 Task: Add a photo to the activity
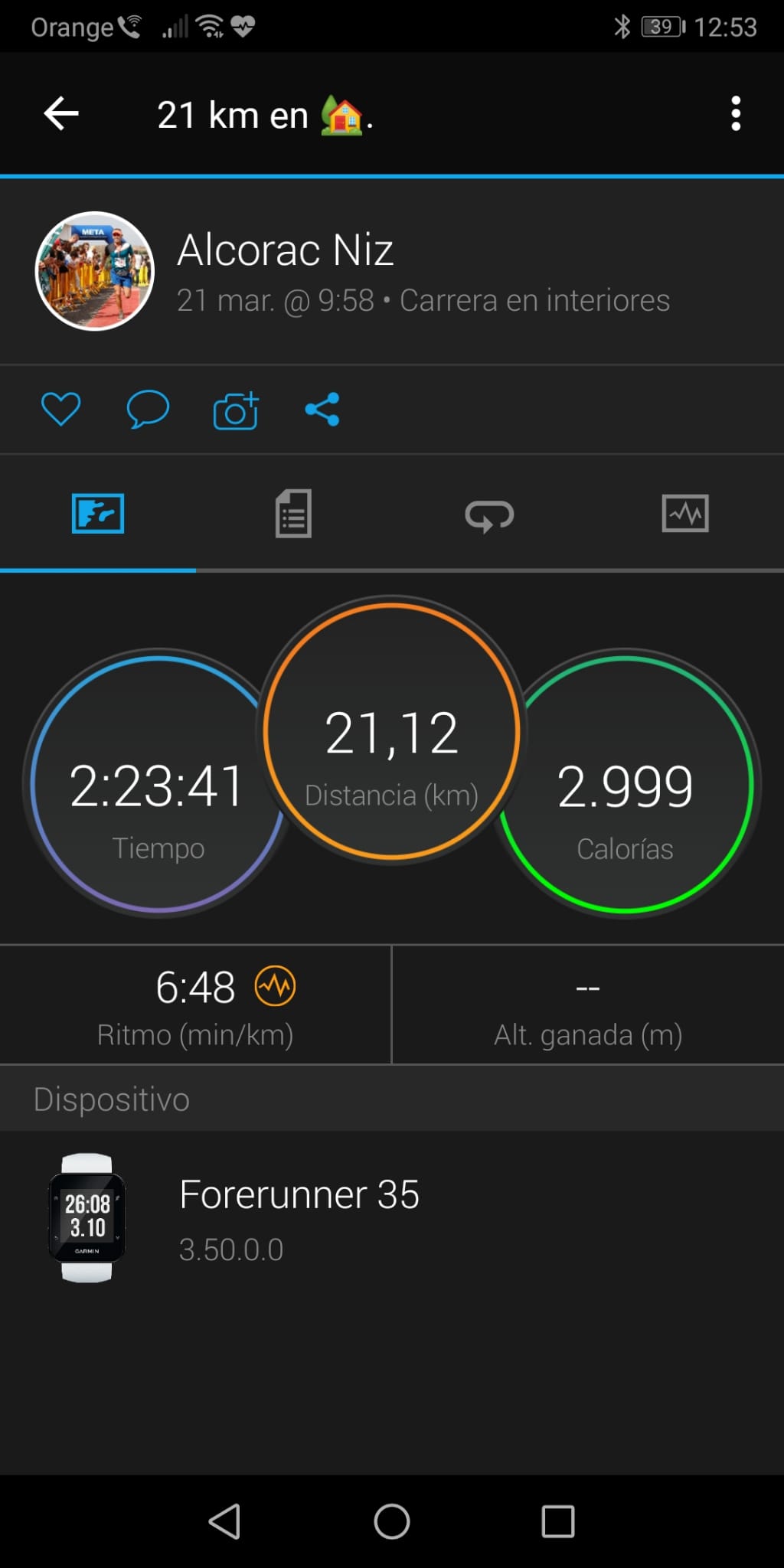pos(235,410)
